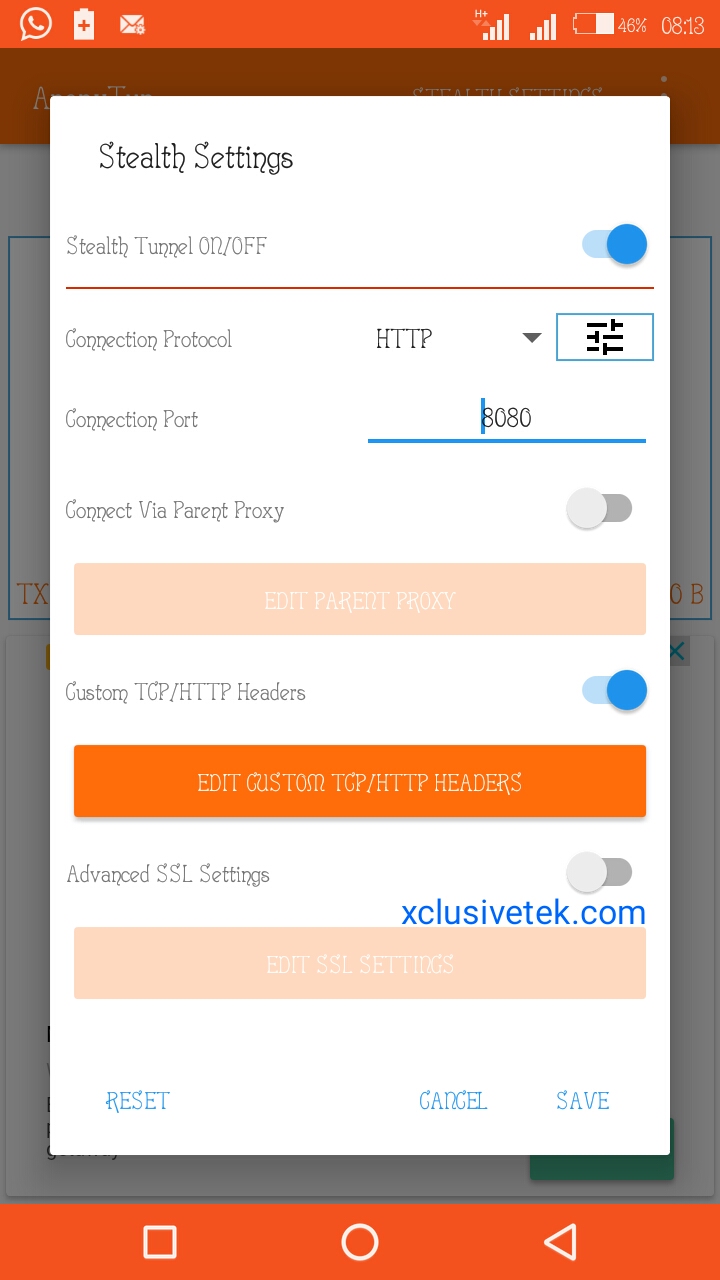Open the Connection Protocol dropdown
The image size is (720, 1280).
click(458, 339)
